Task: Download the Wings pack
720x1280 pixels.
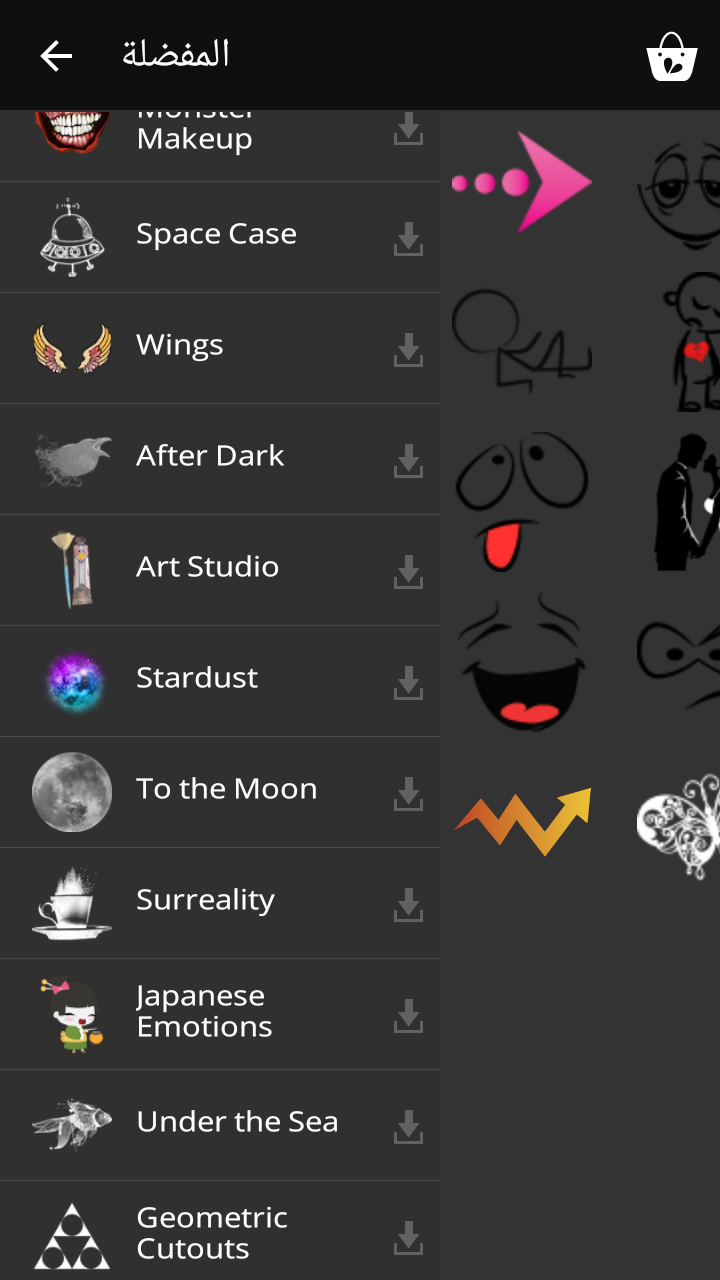Action: point(408,350)
